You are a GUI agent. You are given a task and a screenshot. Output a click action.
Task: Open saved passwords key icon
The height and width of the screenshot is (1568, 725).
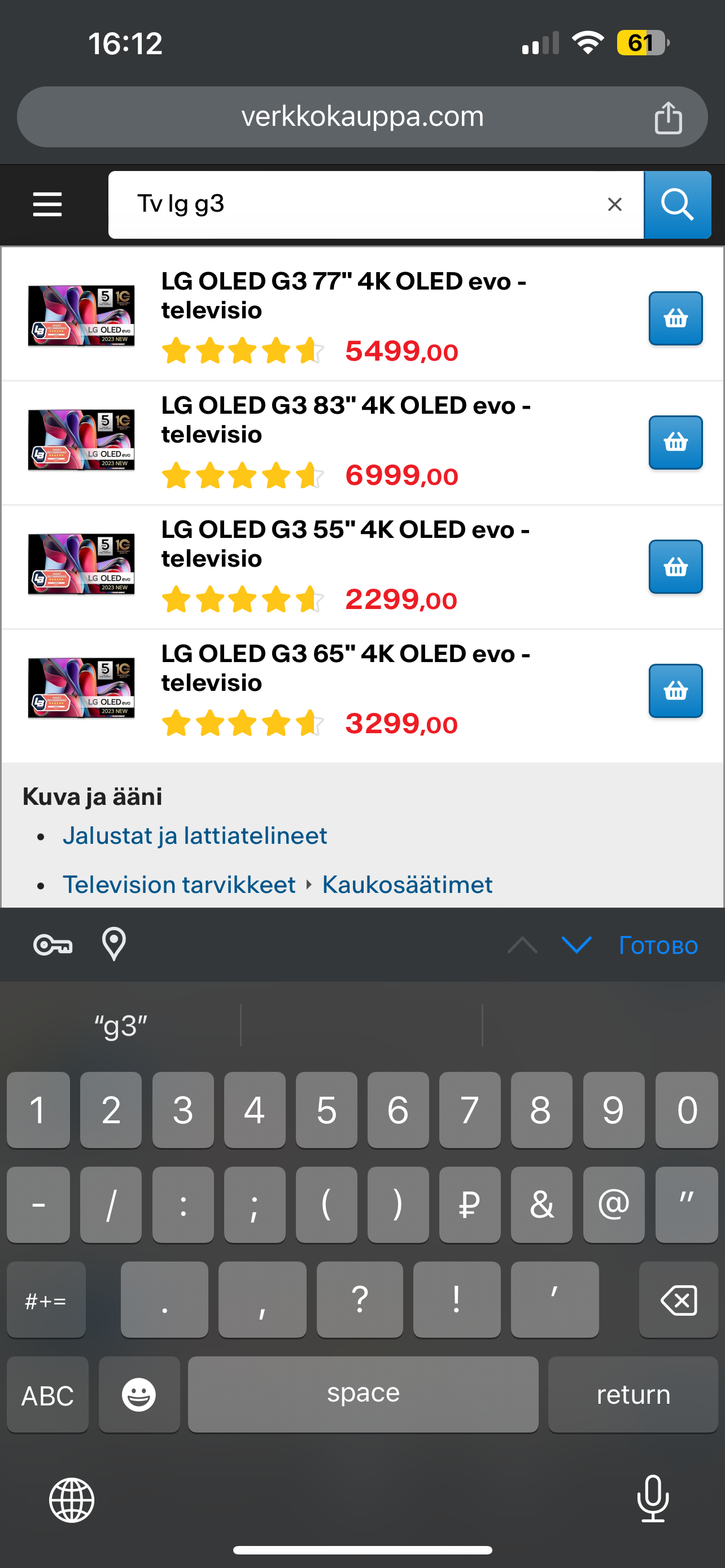pyautogui.click(x=53, y=945)
